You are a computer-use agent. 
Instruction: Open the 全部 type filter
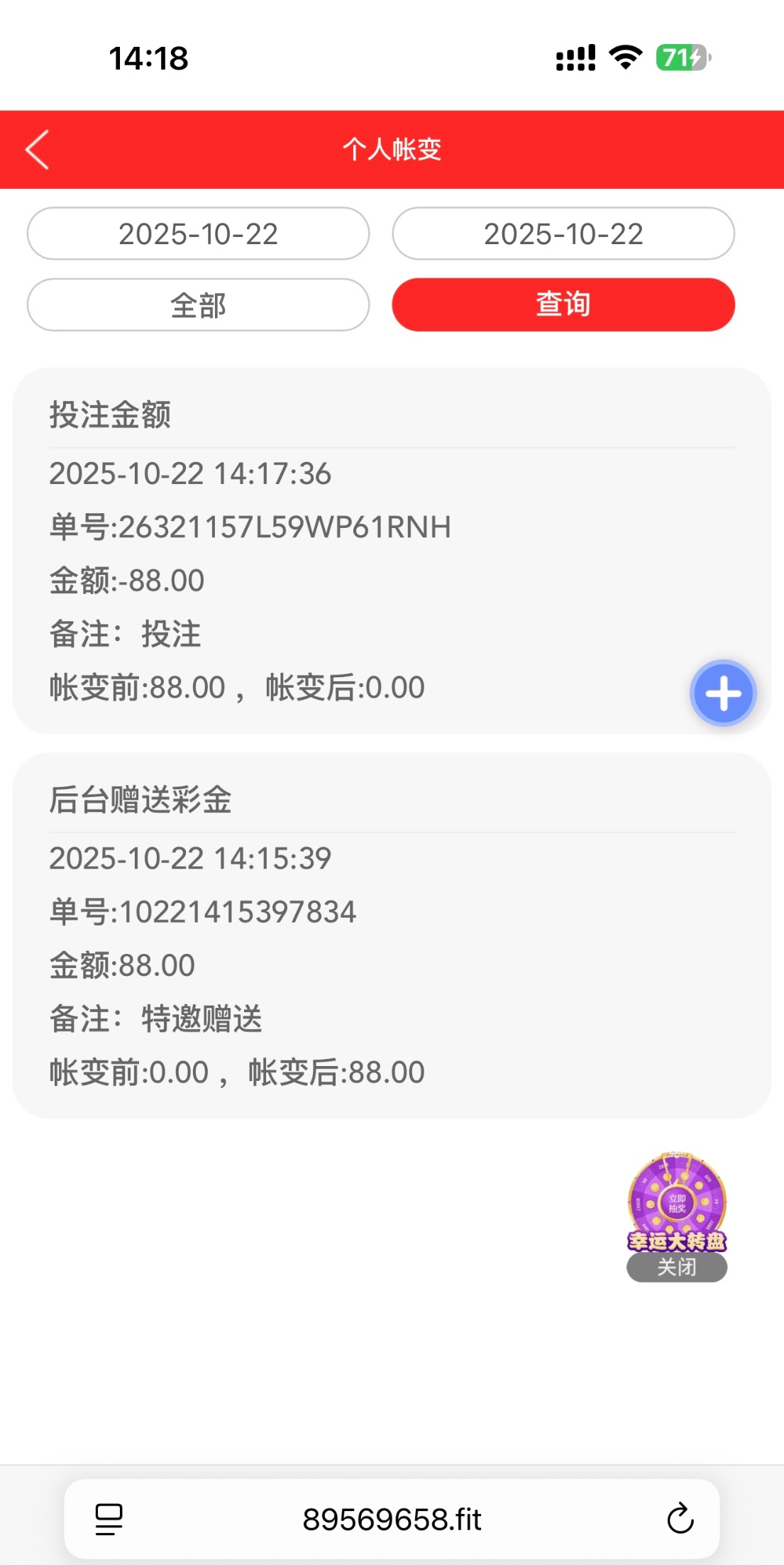click(198, 304)
